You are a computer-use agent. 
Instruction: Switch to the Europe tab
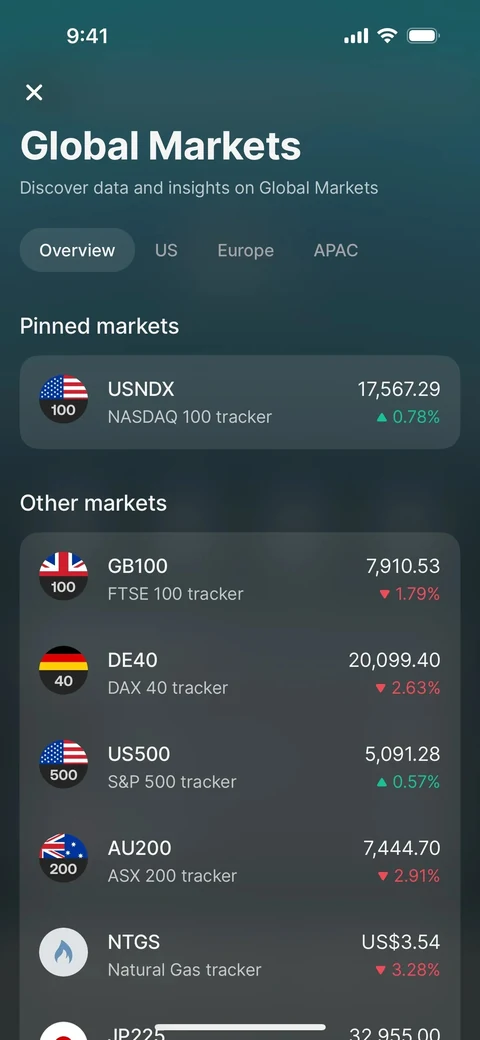(x=245, y=250)
